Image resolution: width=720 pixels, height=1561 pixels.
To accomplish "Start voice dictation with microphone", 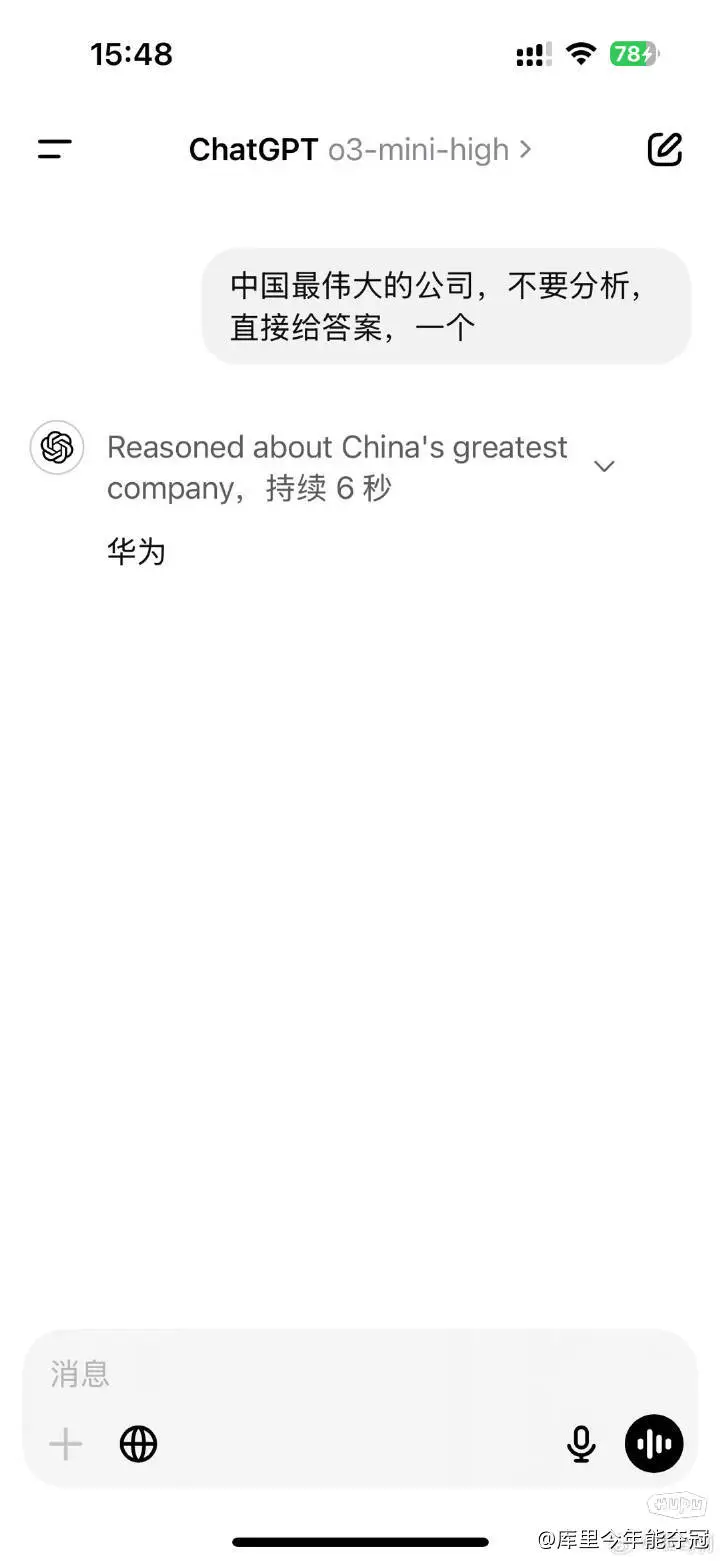I will 581,1444.
